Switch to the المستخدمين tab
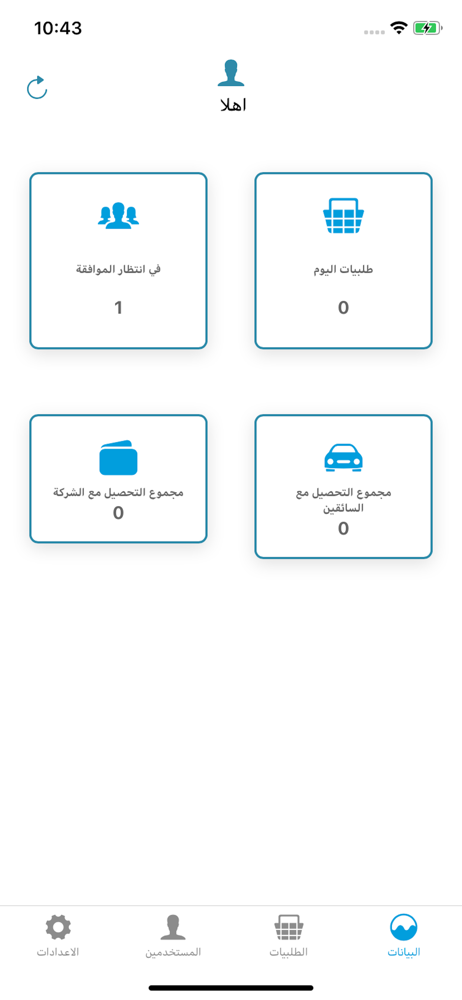462x1000 pixels. [173, 936]
